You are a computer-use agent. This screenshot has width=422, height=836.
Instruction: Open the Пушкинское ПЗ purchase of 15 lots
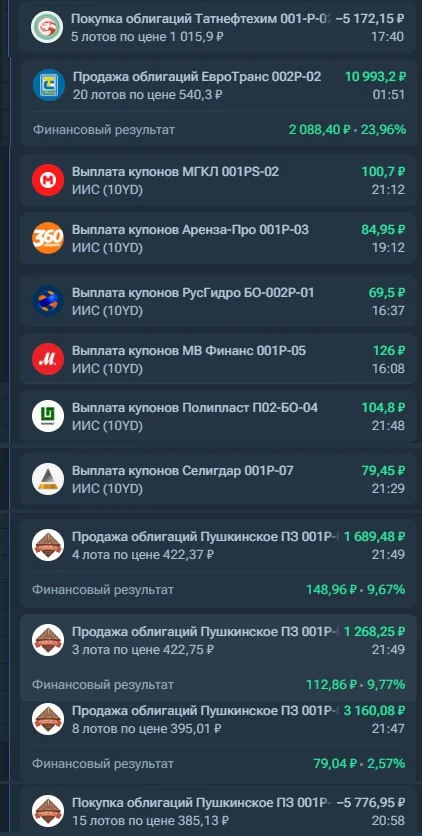coord(217,810)
